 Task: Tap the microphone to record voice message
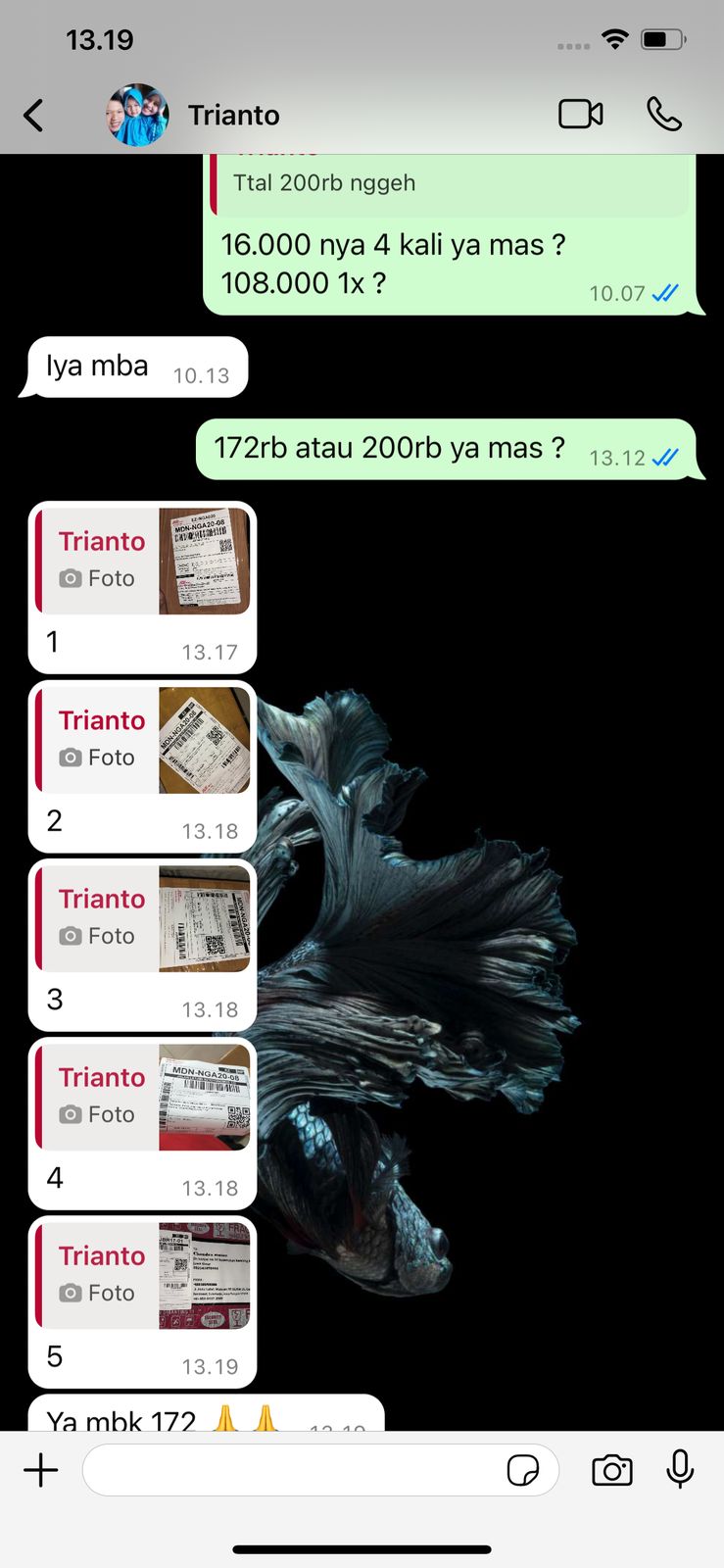[x=680, y=1470]
